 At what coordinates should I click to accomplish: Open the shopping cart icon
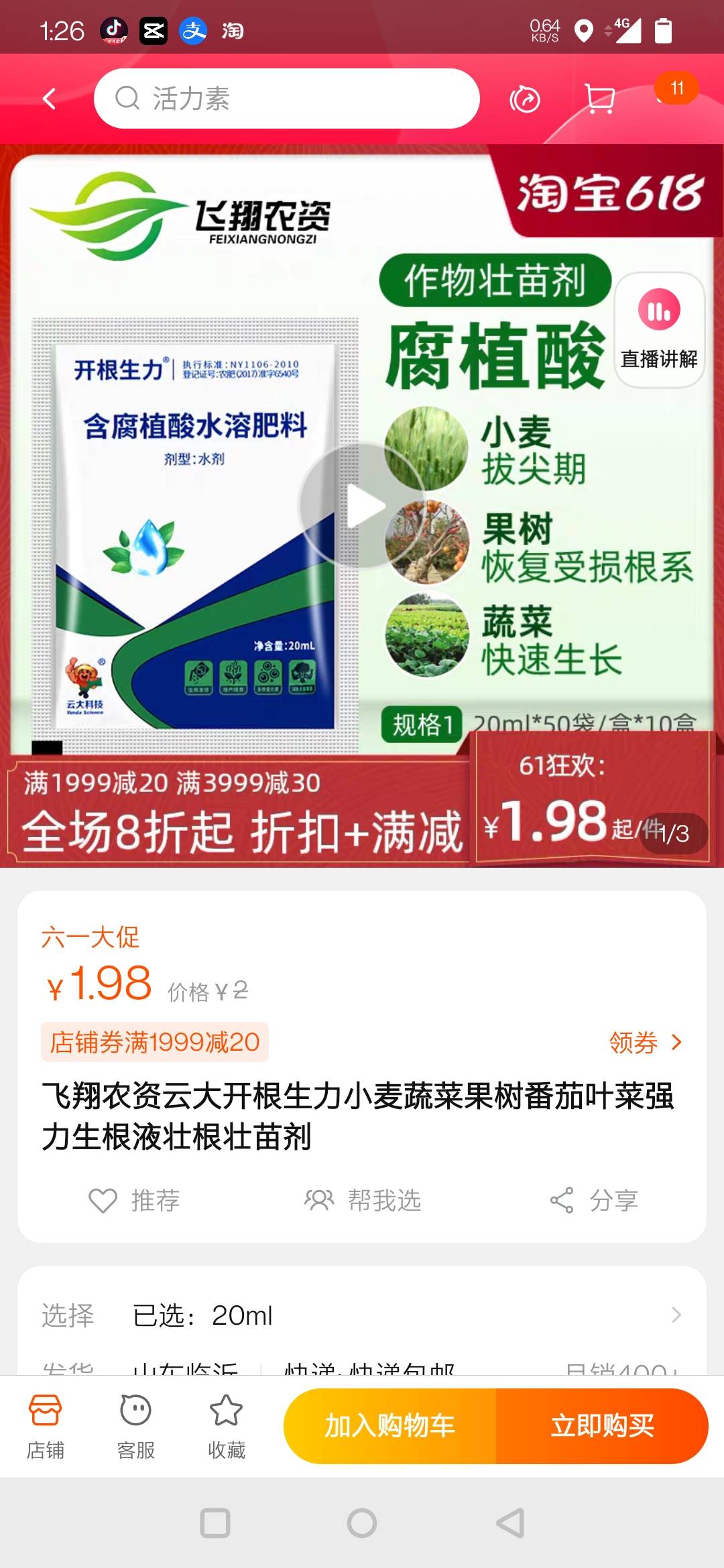point(599,99)
